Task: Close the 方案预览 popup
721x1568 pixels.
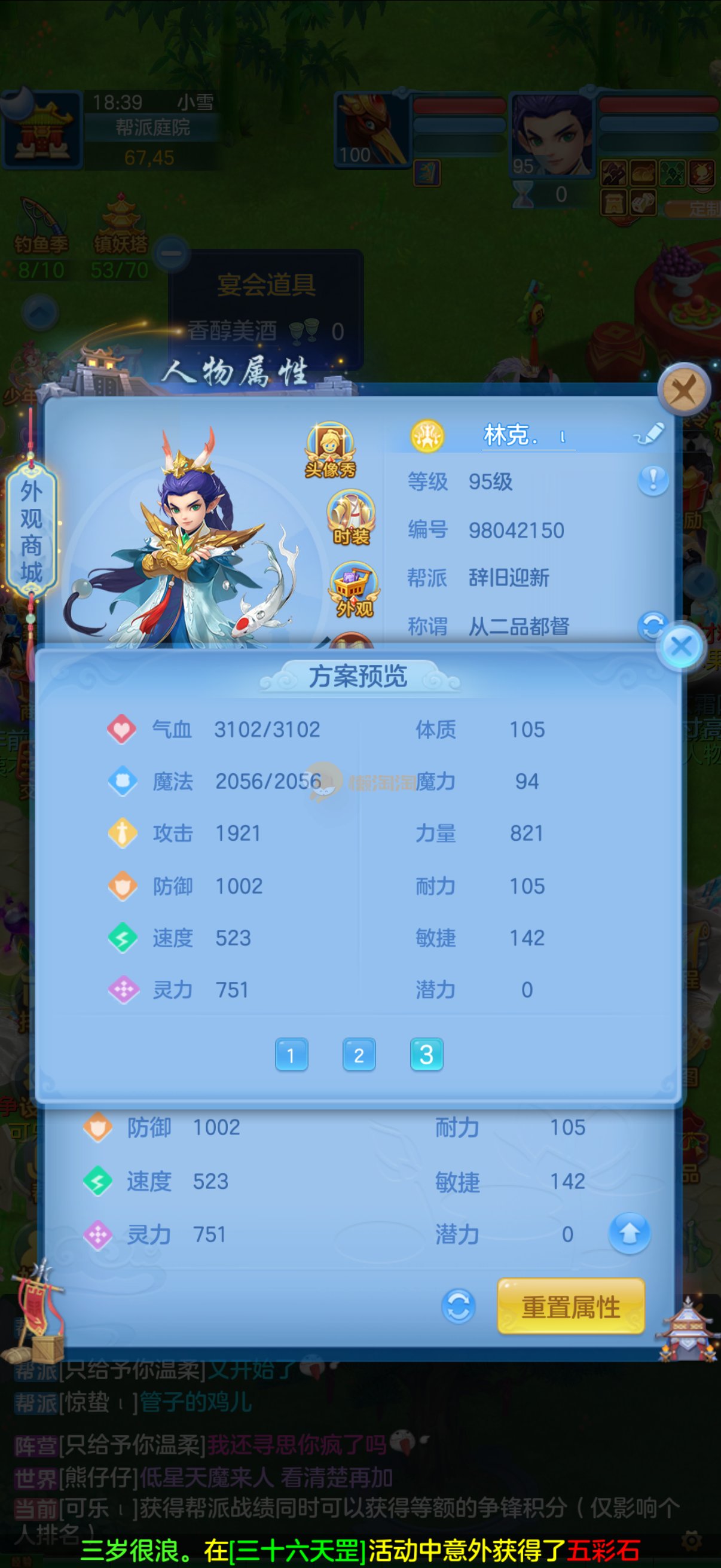Action: point(681,646)
